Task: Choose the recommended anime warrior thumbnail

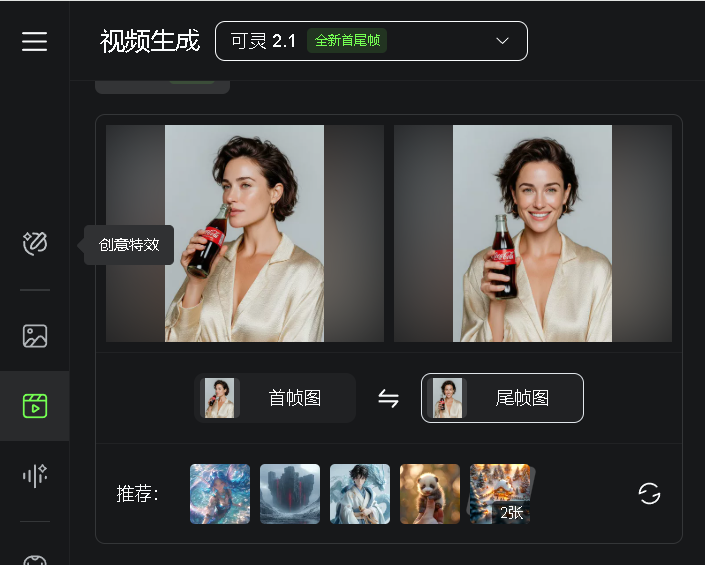Action: coord(360,493)
